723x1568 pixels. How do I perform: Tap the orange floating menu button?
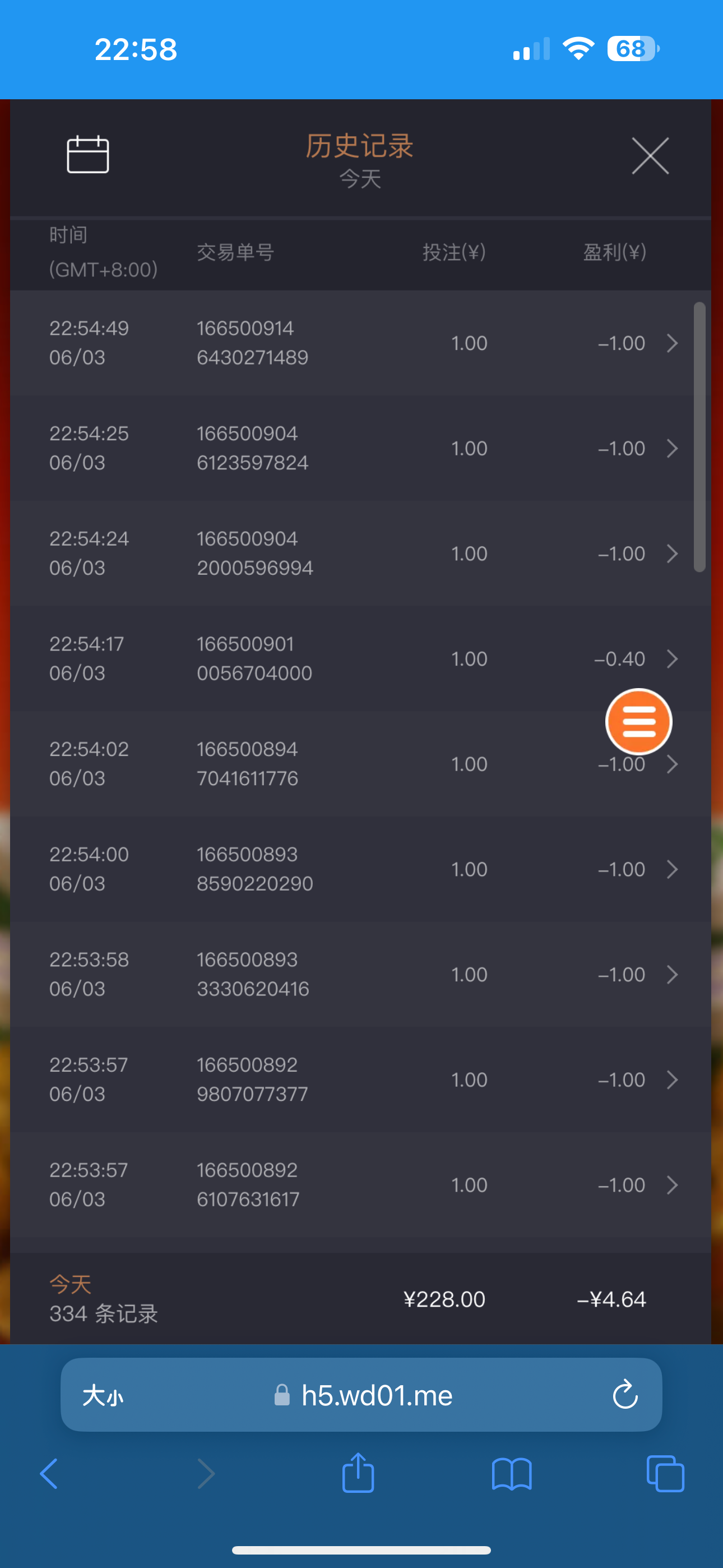[x=638, y=722]
